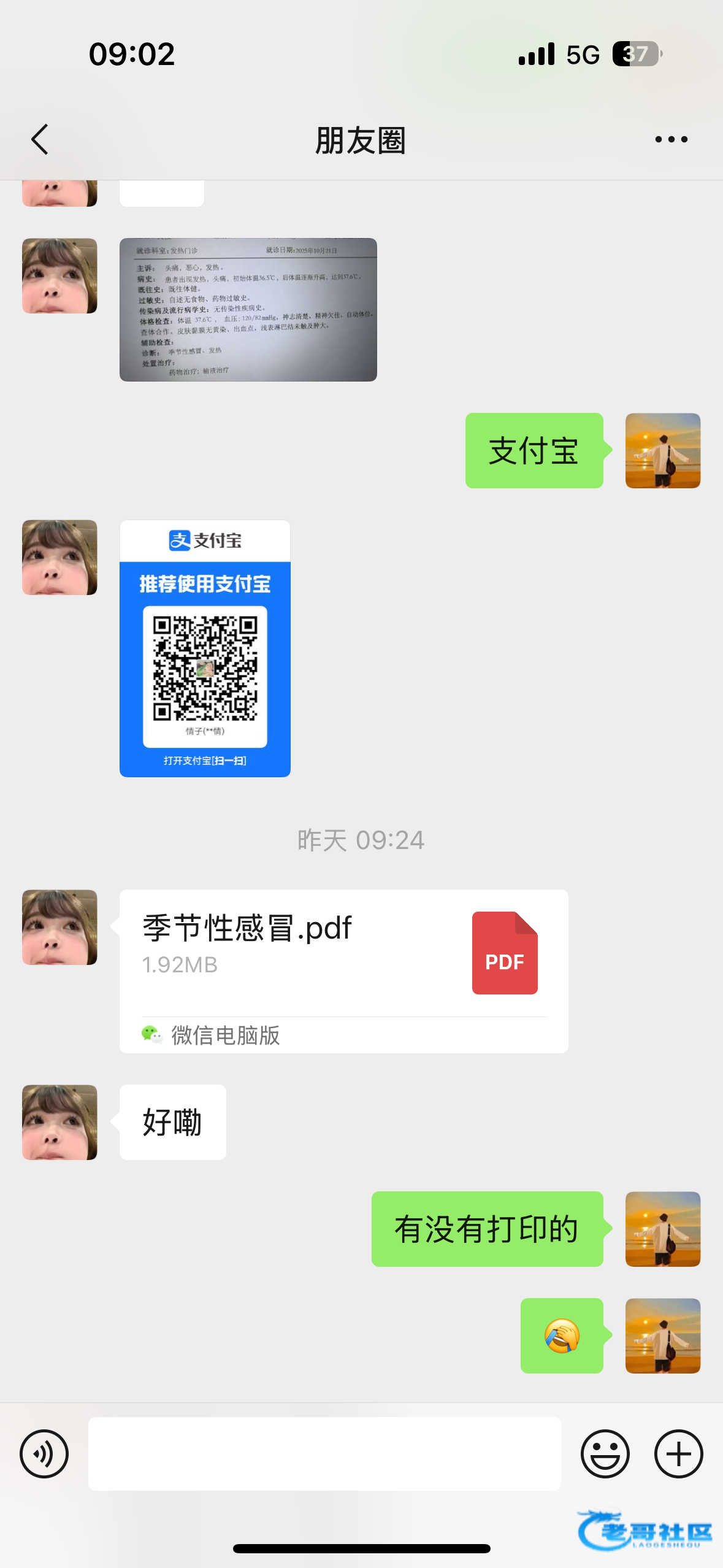Tap the contact's avatar beside 好嘞
The height and width of the screenshot is (1568, 723).
click(59, 1122)
